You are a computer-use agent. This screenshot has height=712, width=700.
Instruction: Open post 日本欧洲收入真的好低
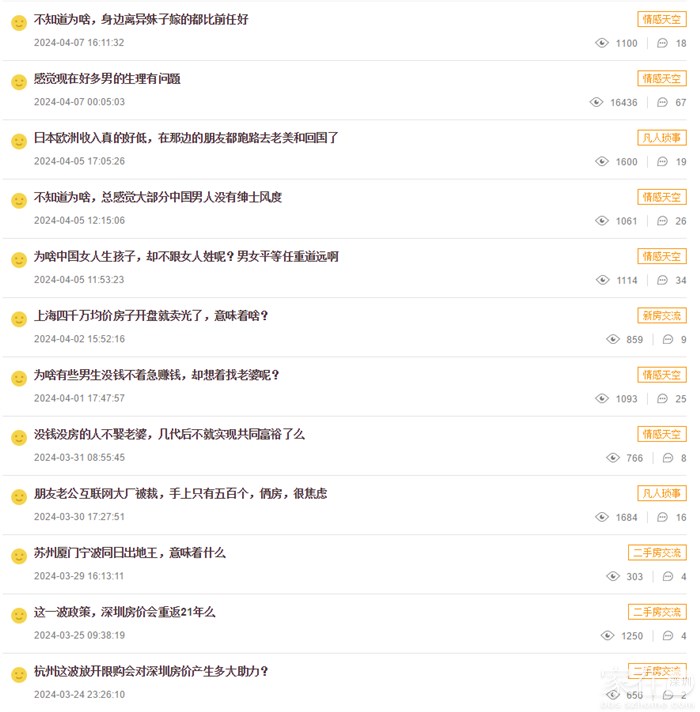(x=186, y=137)
